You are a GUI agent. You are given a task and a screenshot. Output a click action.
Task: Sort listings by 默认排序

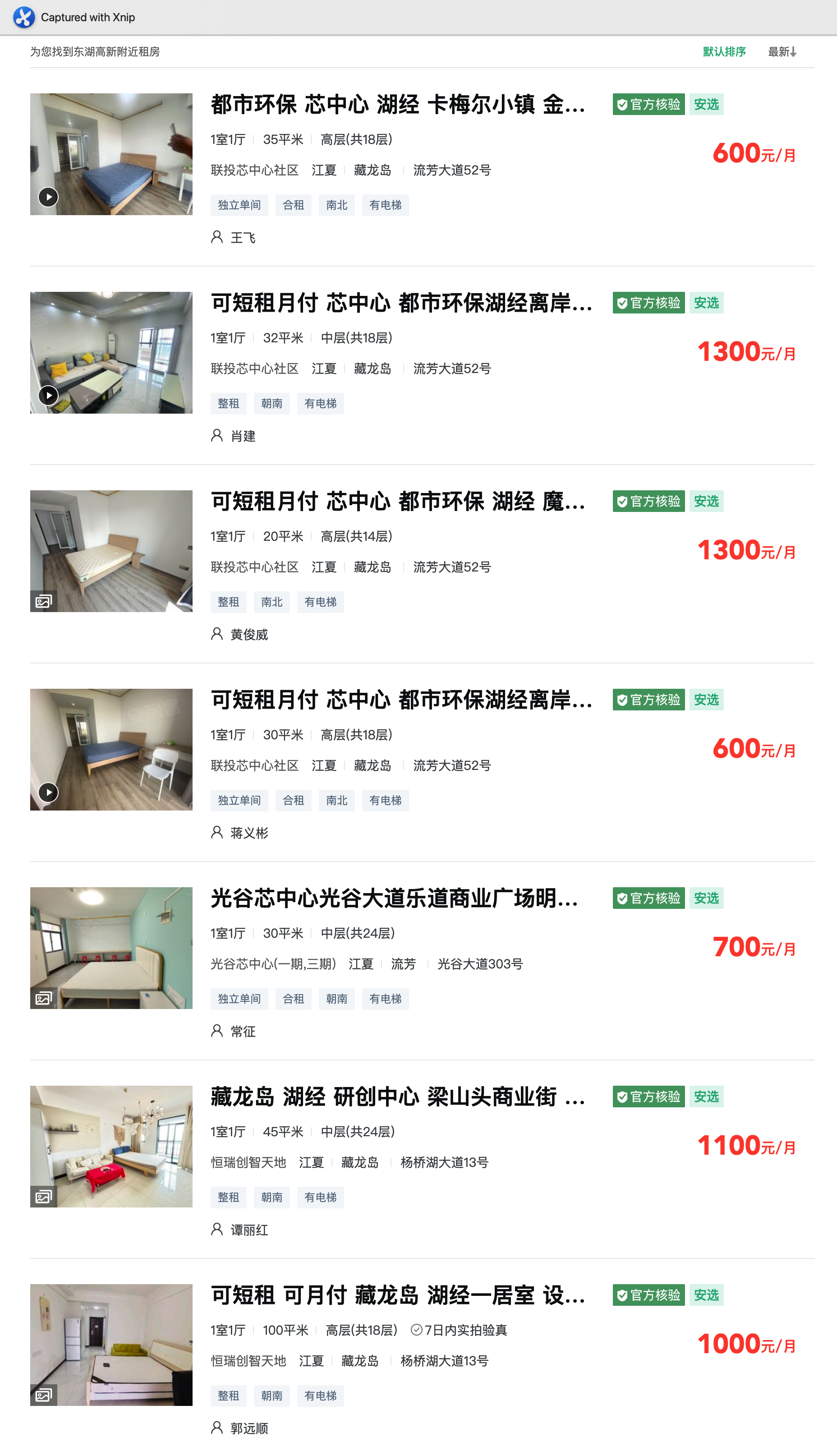coord(724,52)
